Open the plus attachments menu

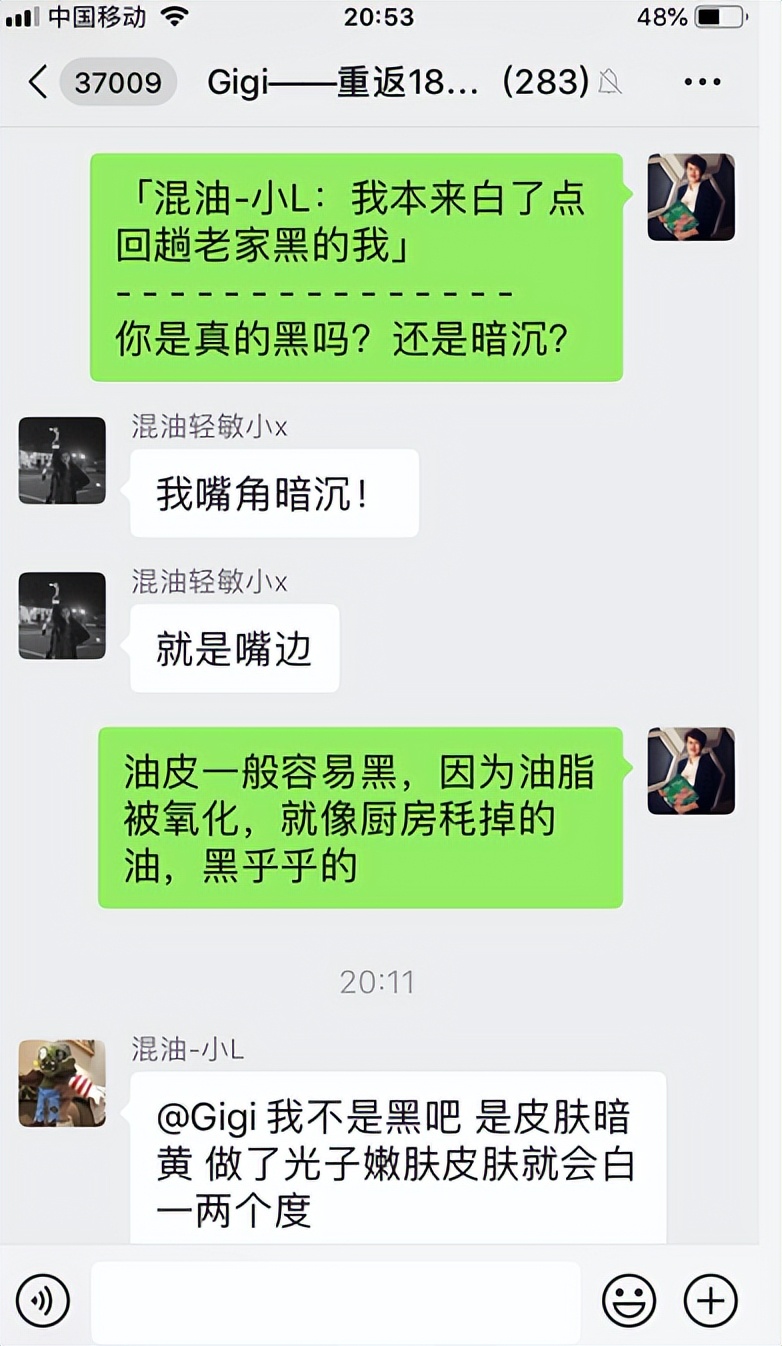coord(710,1301)
